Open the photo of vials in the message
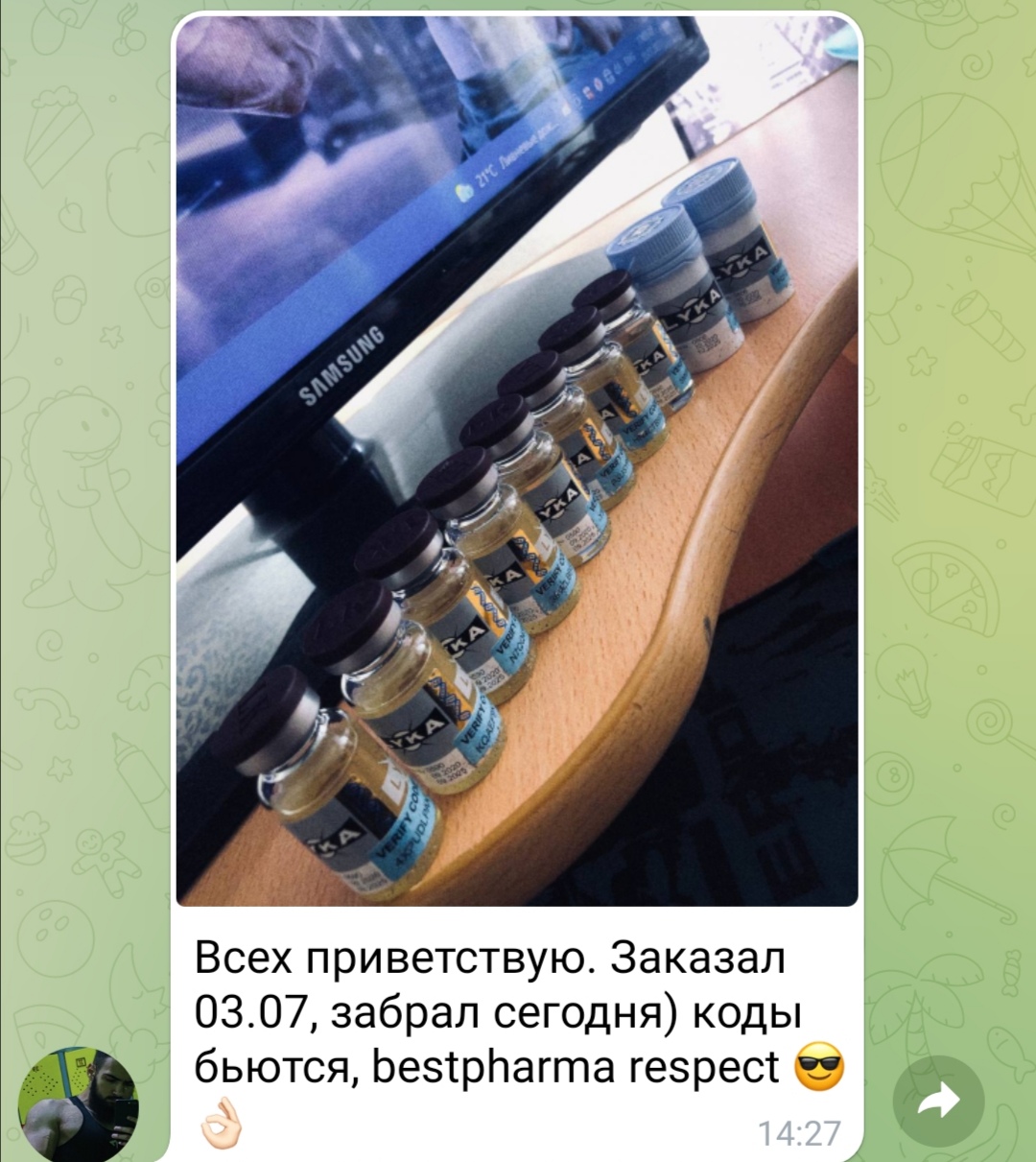The width and height of the screenshot is (1036, 1162). [517, 461]
